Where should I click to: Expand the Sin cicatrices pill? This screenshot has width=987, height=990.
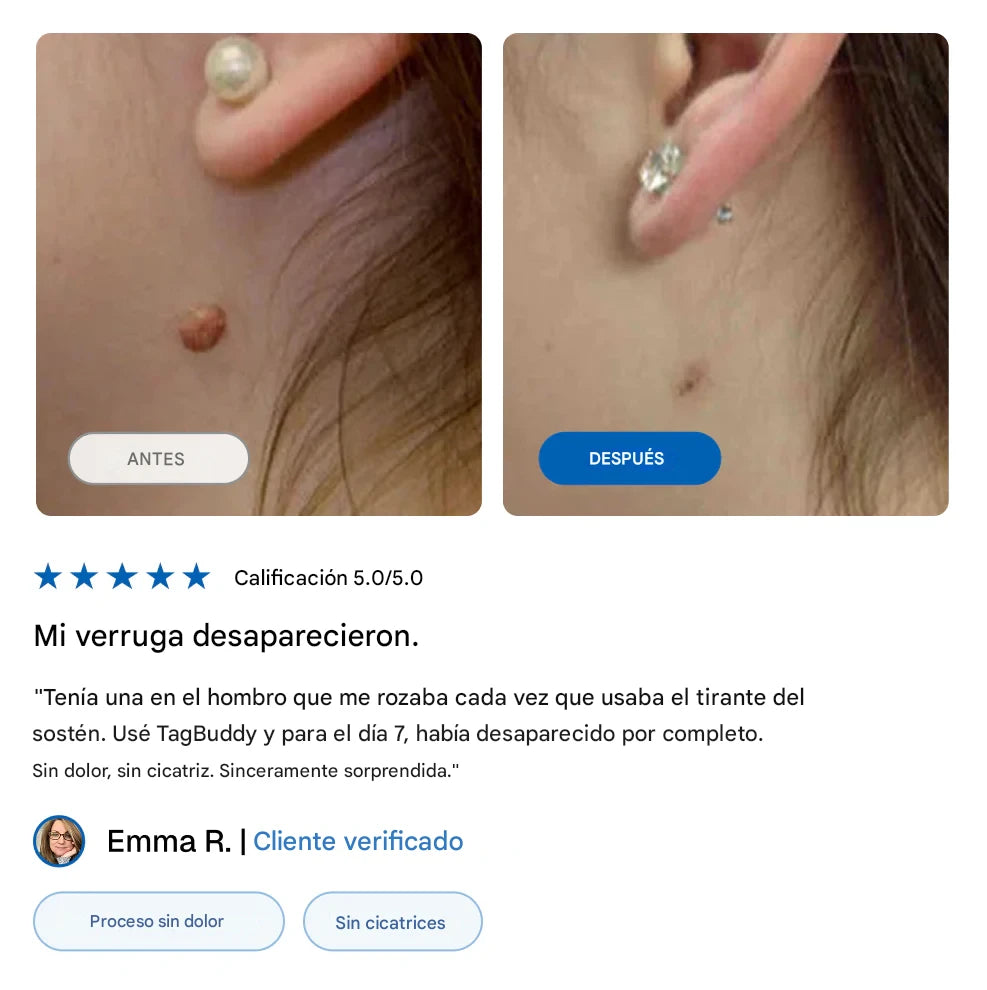[392, 921]
